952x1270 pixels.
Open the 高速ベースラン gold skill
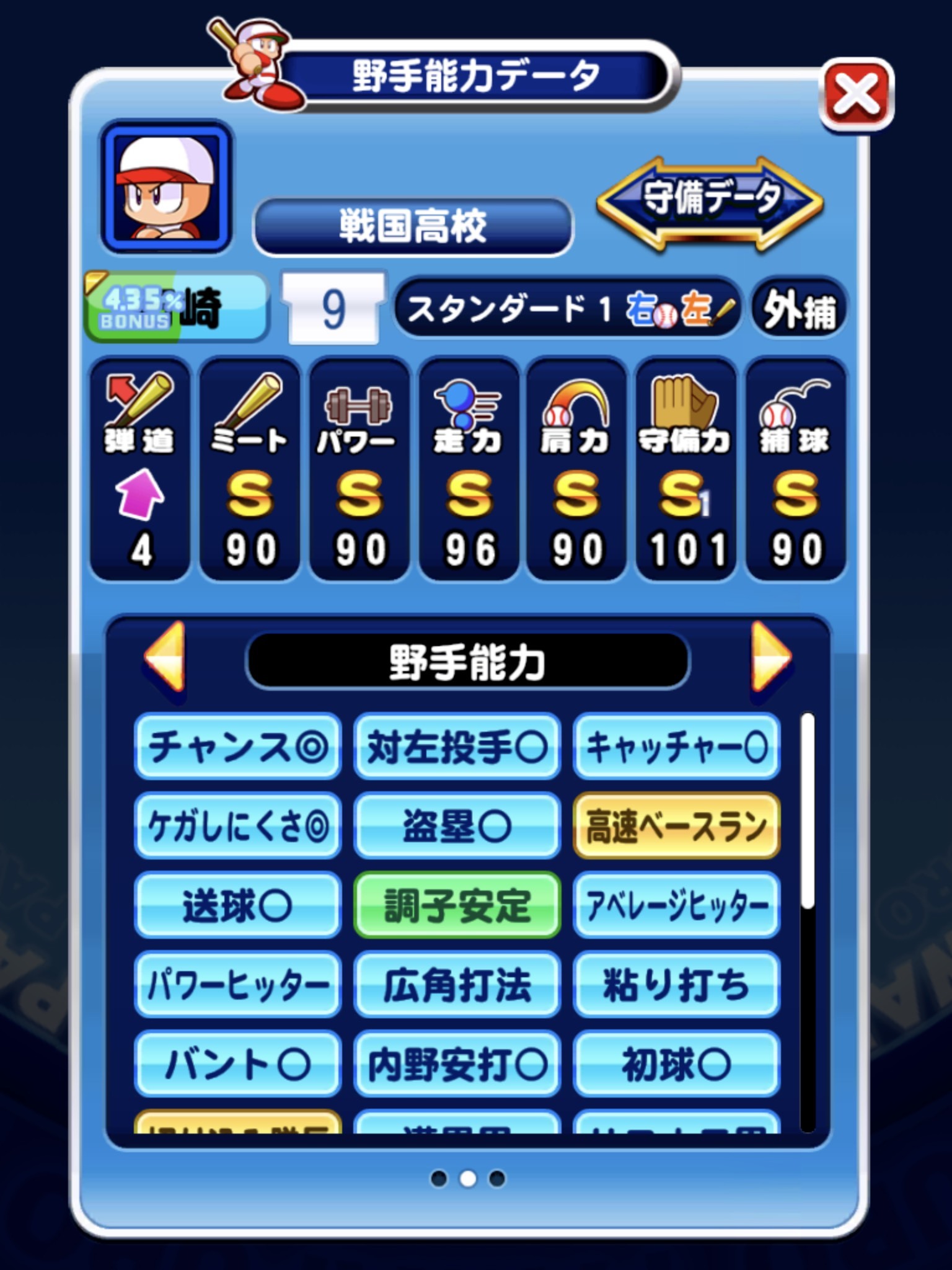(x=677, y=826)
